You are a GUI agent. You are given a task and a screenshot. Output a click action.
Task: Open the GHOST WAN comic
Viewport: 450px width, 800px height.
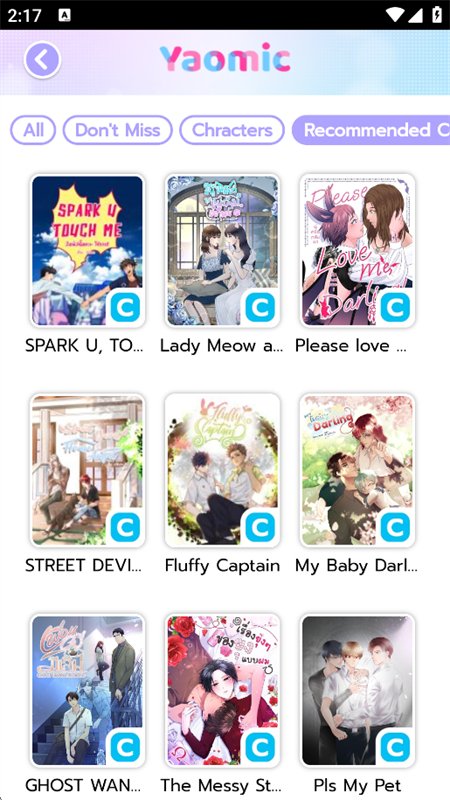point(87,690)
